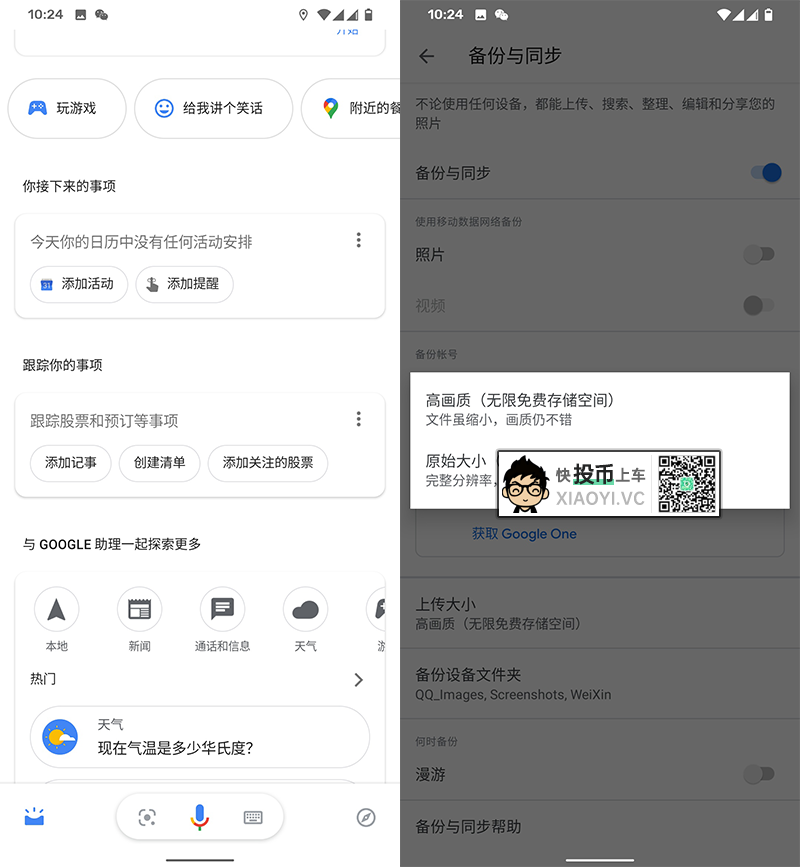Open the compass explore icon
Viewport: 800px width, 867px height.
[366, 817]
